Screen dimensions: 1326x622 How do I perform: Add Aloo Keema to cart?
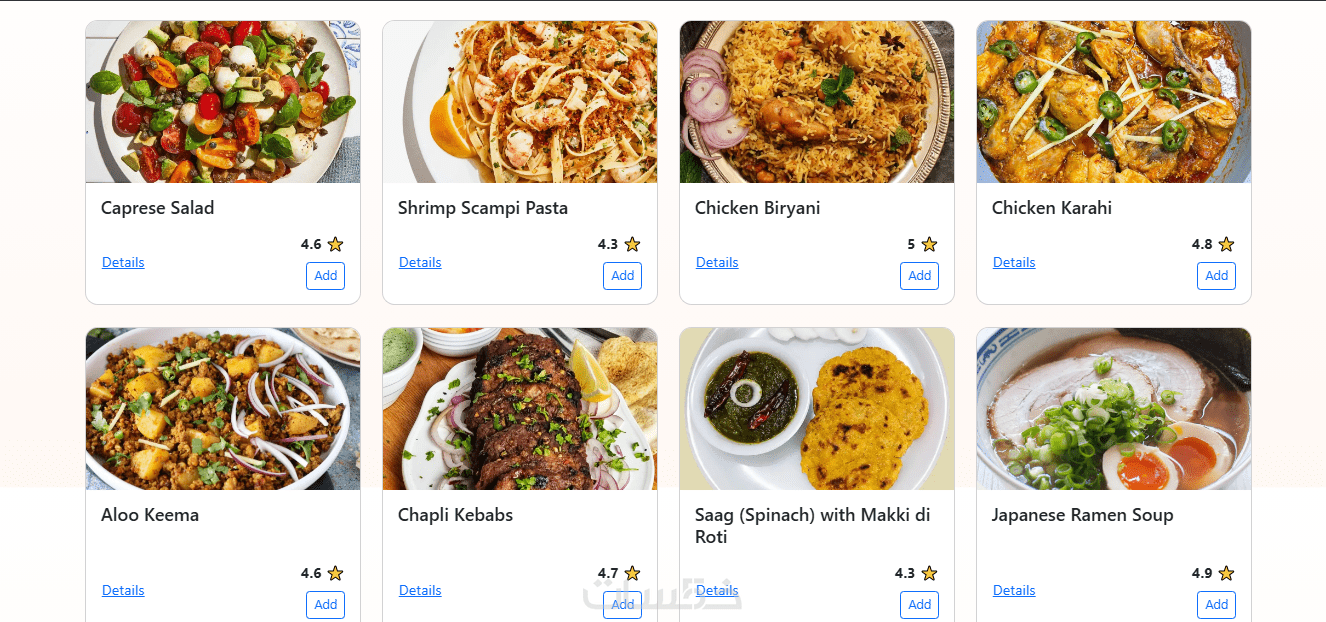tap(325, 604)
